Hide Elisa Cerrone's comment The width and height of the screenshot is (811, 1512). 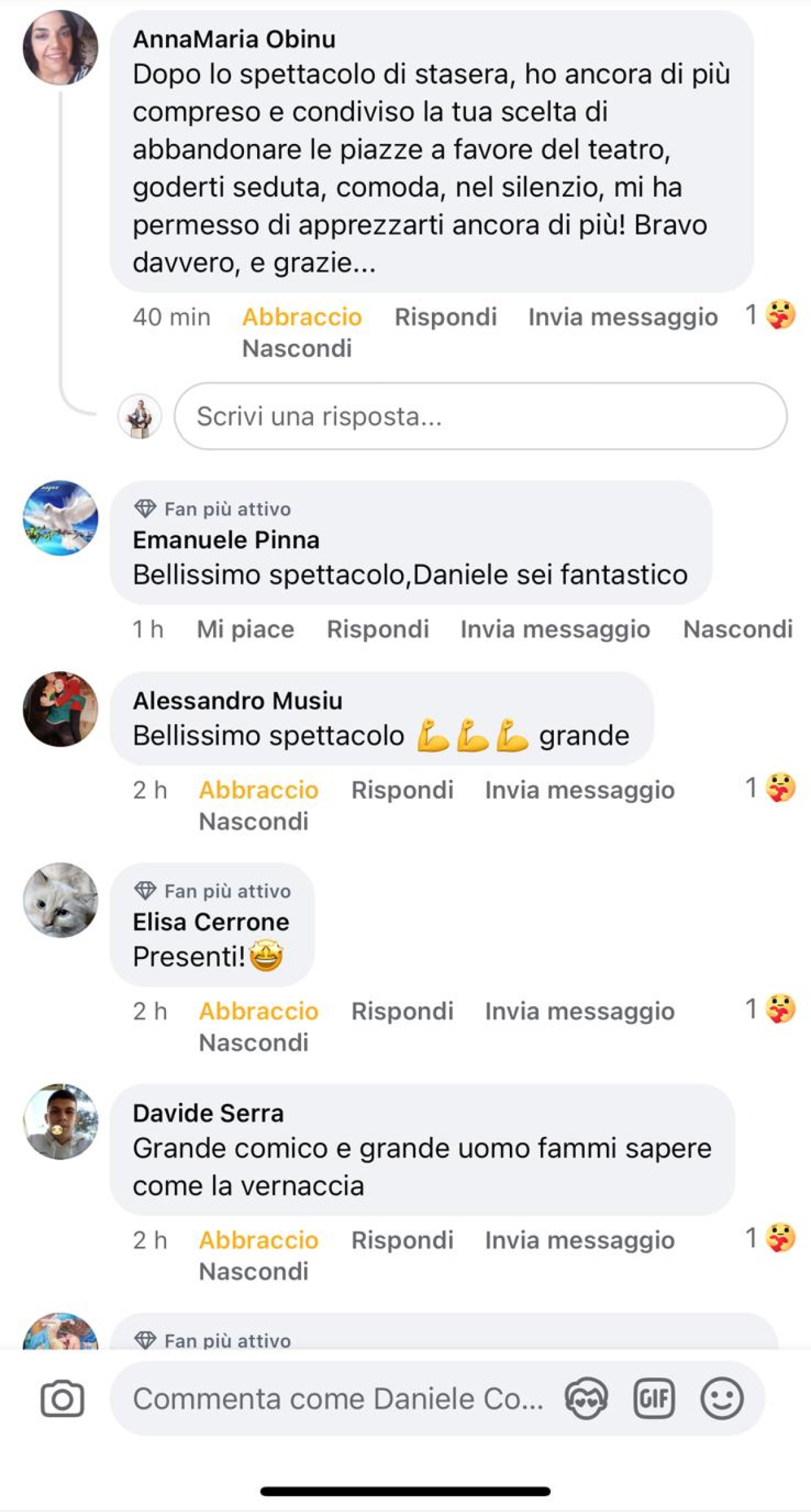pyautogui.click(x=253, y=1043)
